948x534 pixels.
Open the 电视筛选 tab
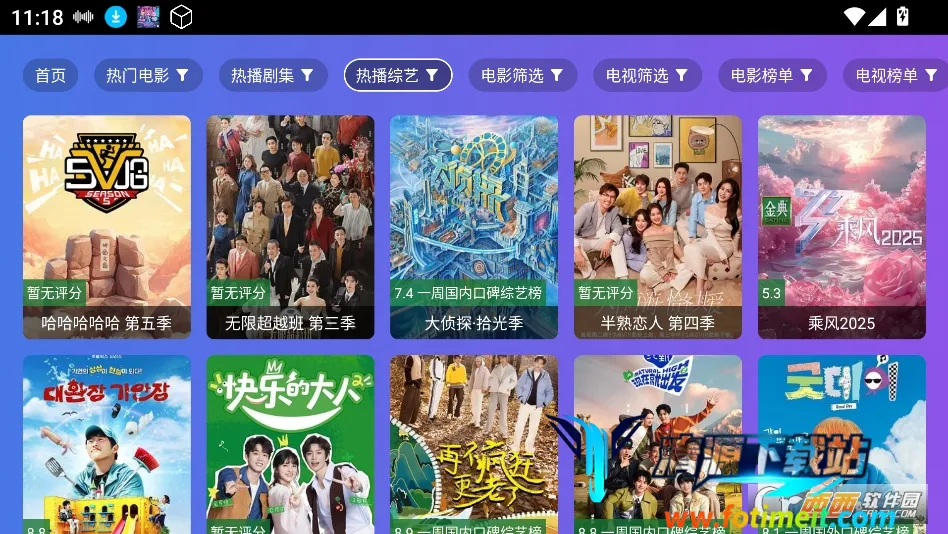pos(647,75)
